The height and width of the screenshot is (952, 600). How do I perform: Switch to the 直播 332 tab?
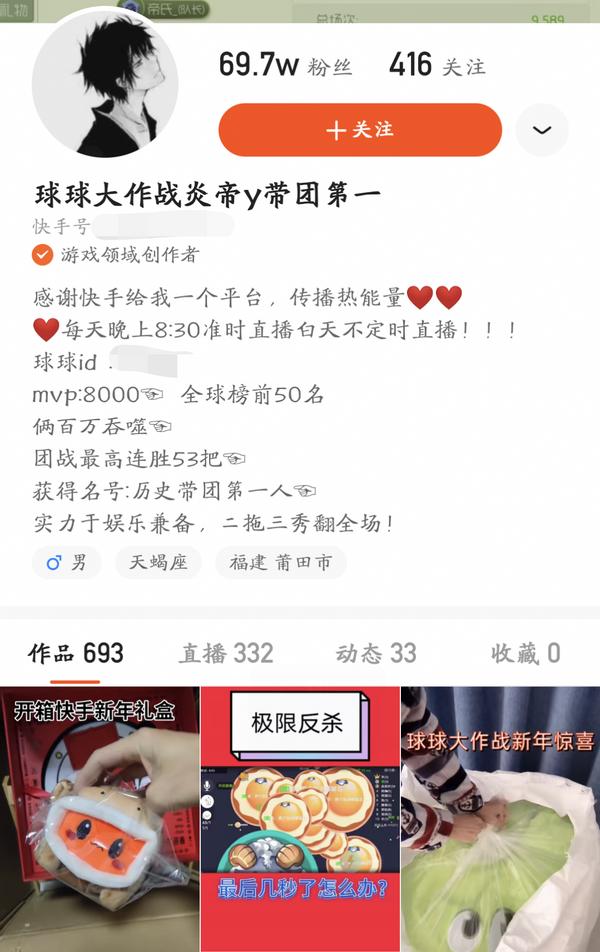click(226, 654)
